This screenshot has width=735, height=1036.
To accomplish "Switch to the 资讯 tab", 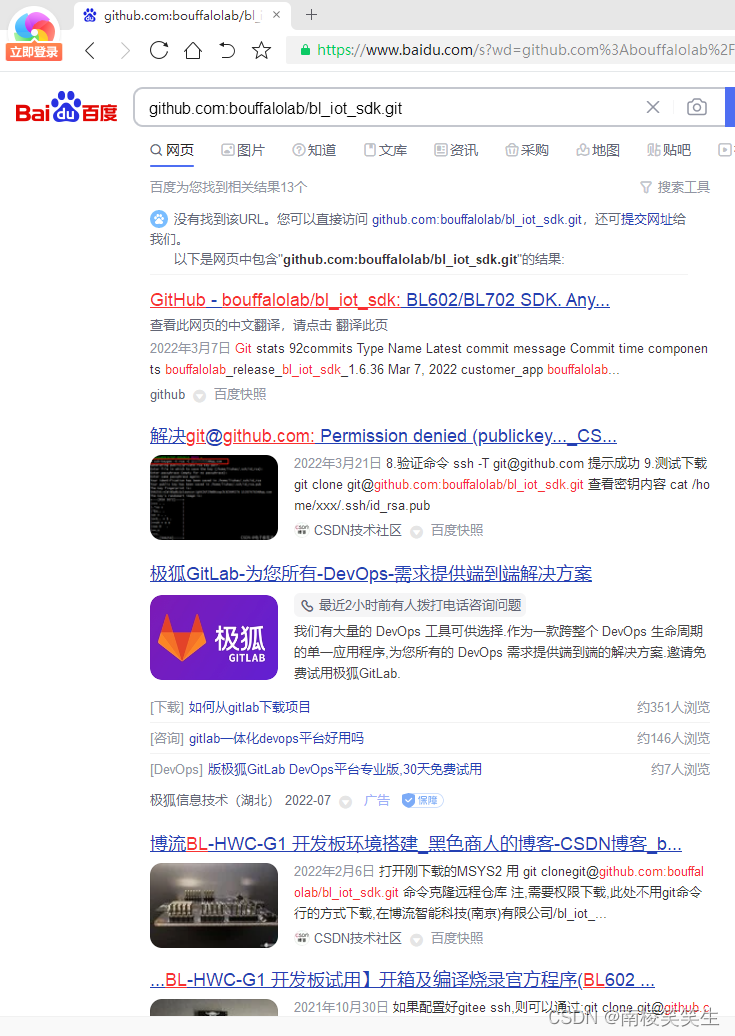I will click(x=456, y=150).
